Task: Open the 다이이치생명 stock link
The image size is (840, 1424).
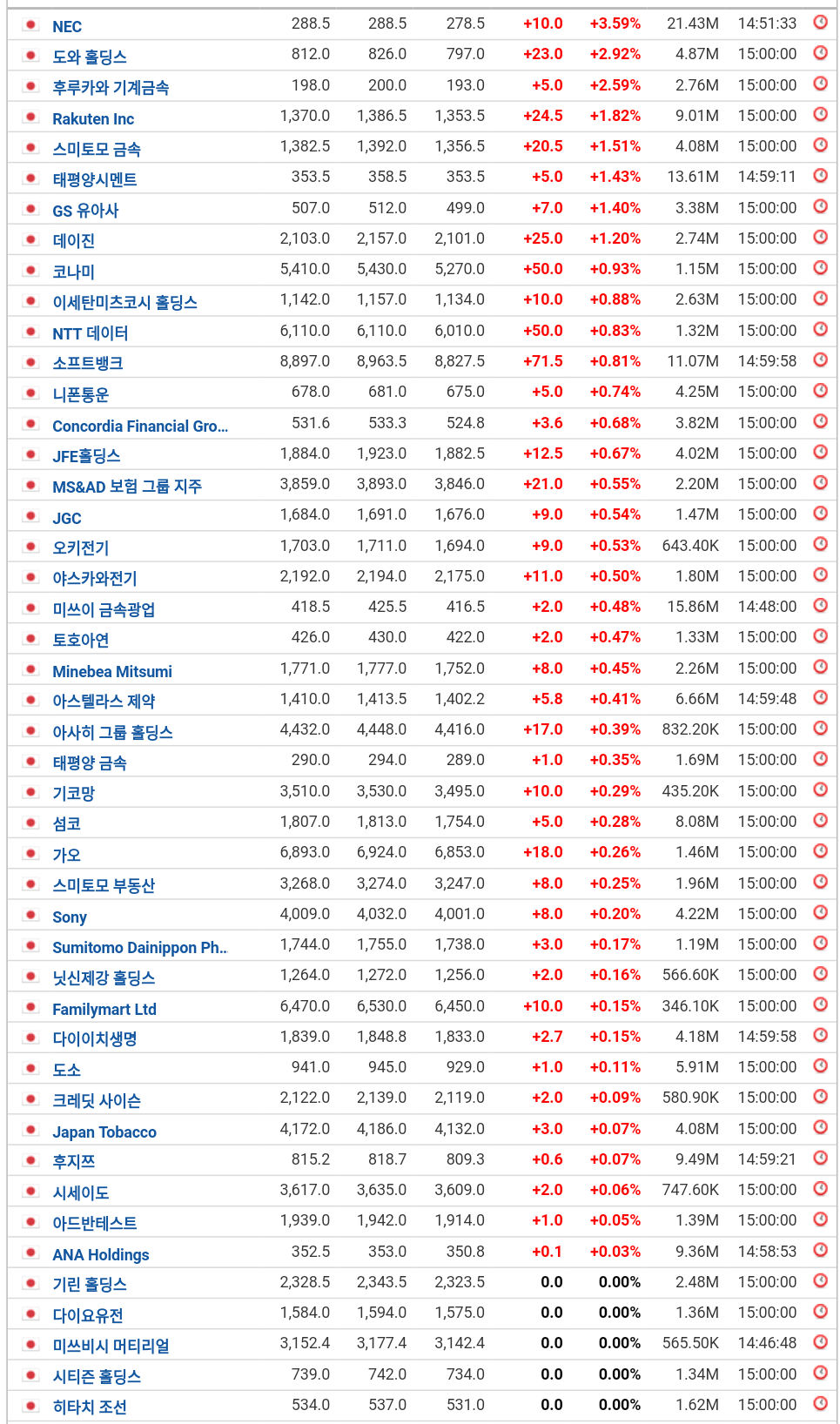Action: click(95, 1039)
